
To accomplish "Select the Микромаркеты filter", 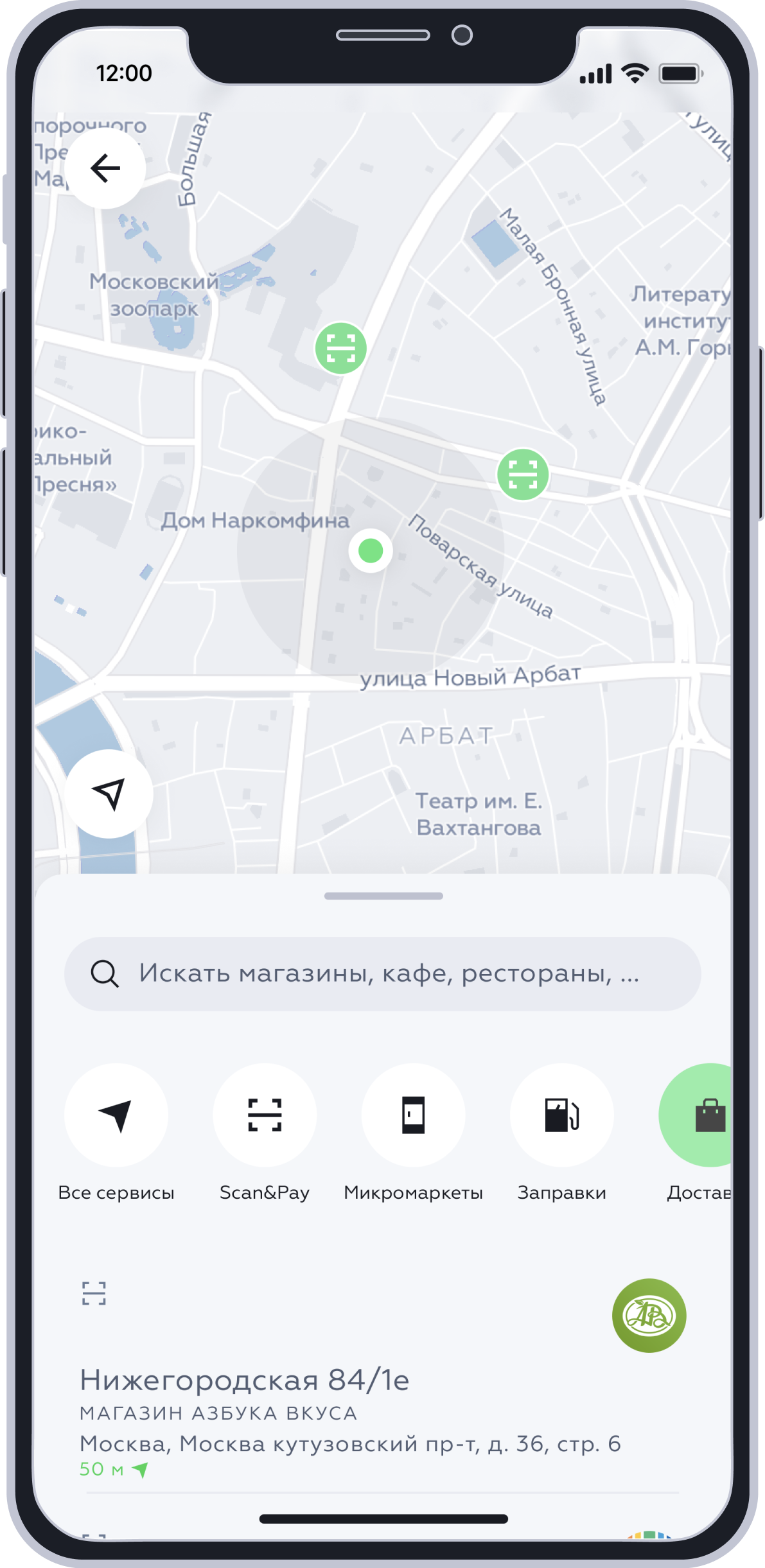I will pos(413,1115).
